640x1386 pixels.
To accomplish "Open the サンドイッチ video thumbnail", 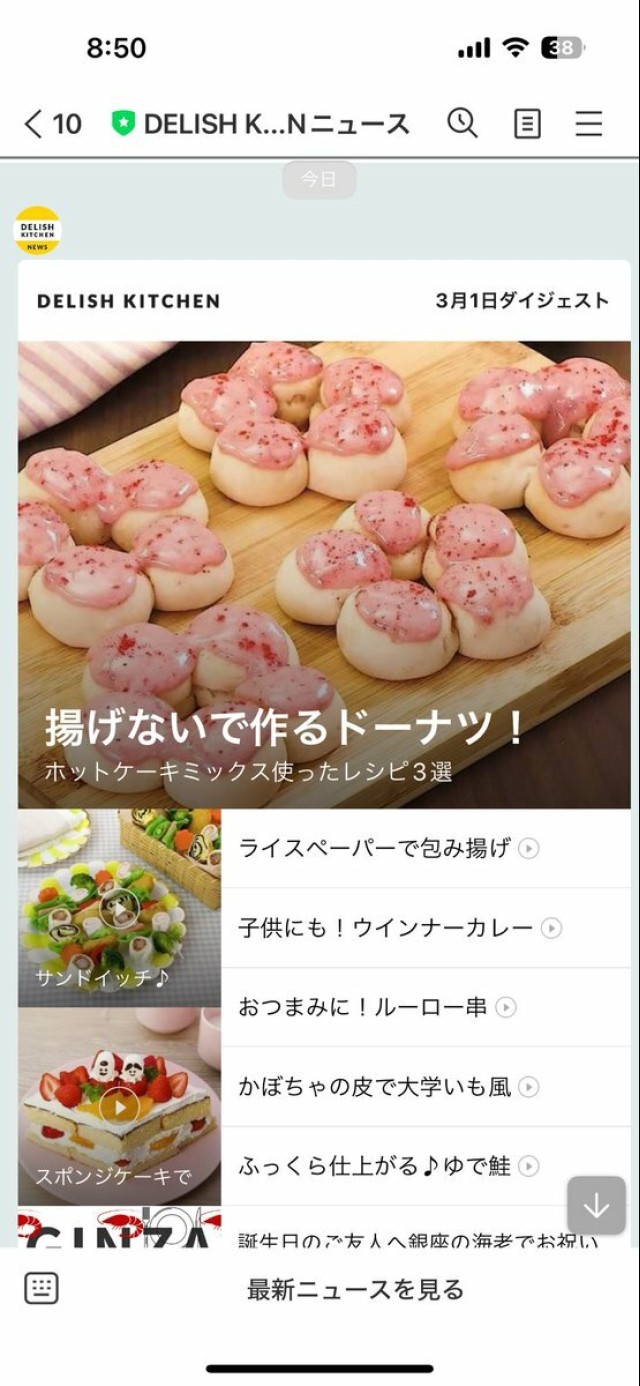I will [x=119, y=908].
